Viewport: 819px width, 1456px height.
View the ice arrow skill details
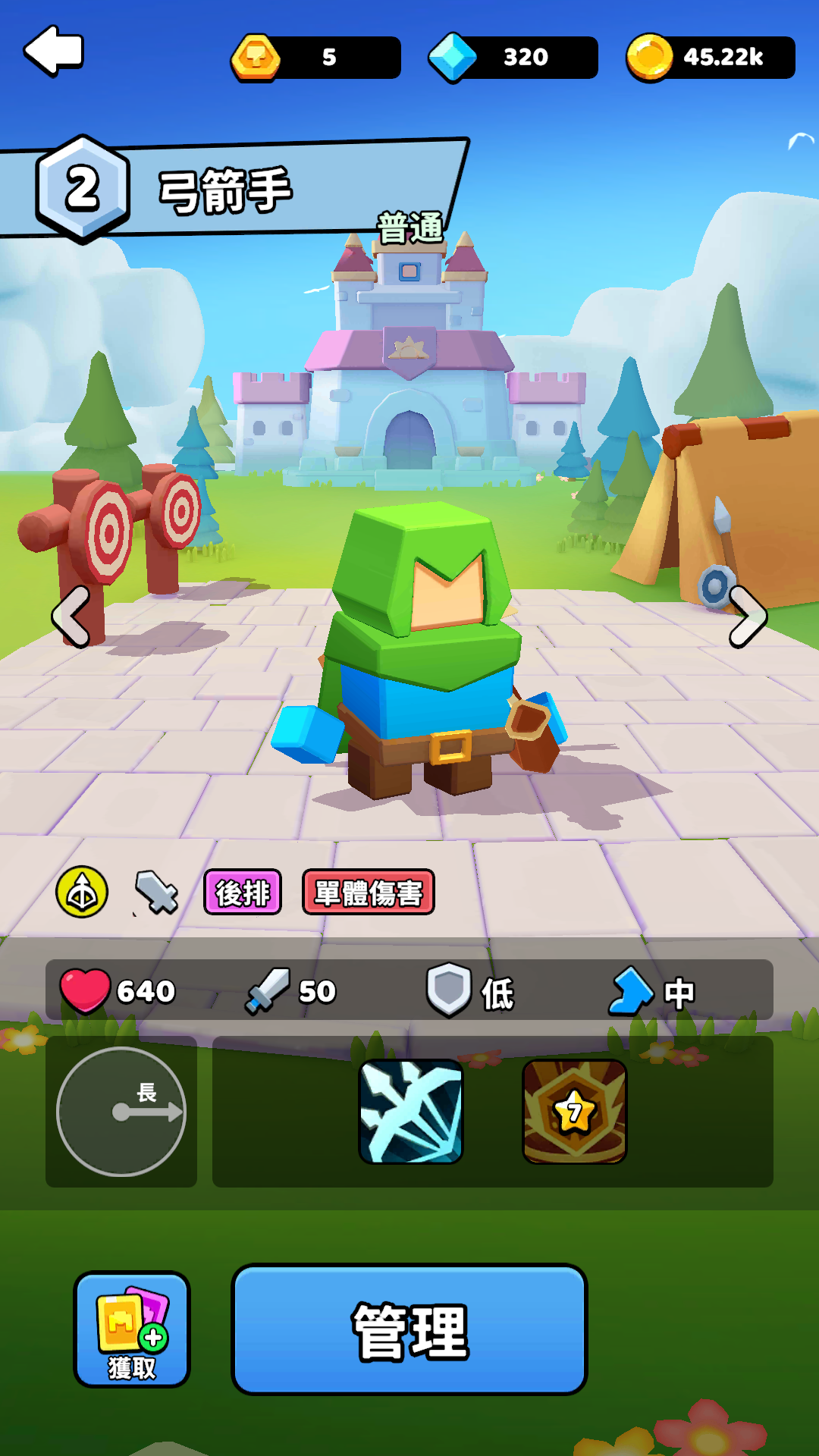[411, 1112]
